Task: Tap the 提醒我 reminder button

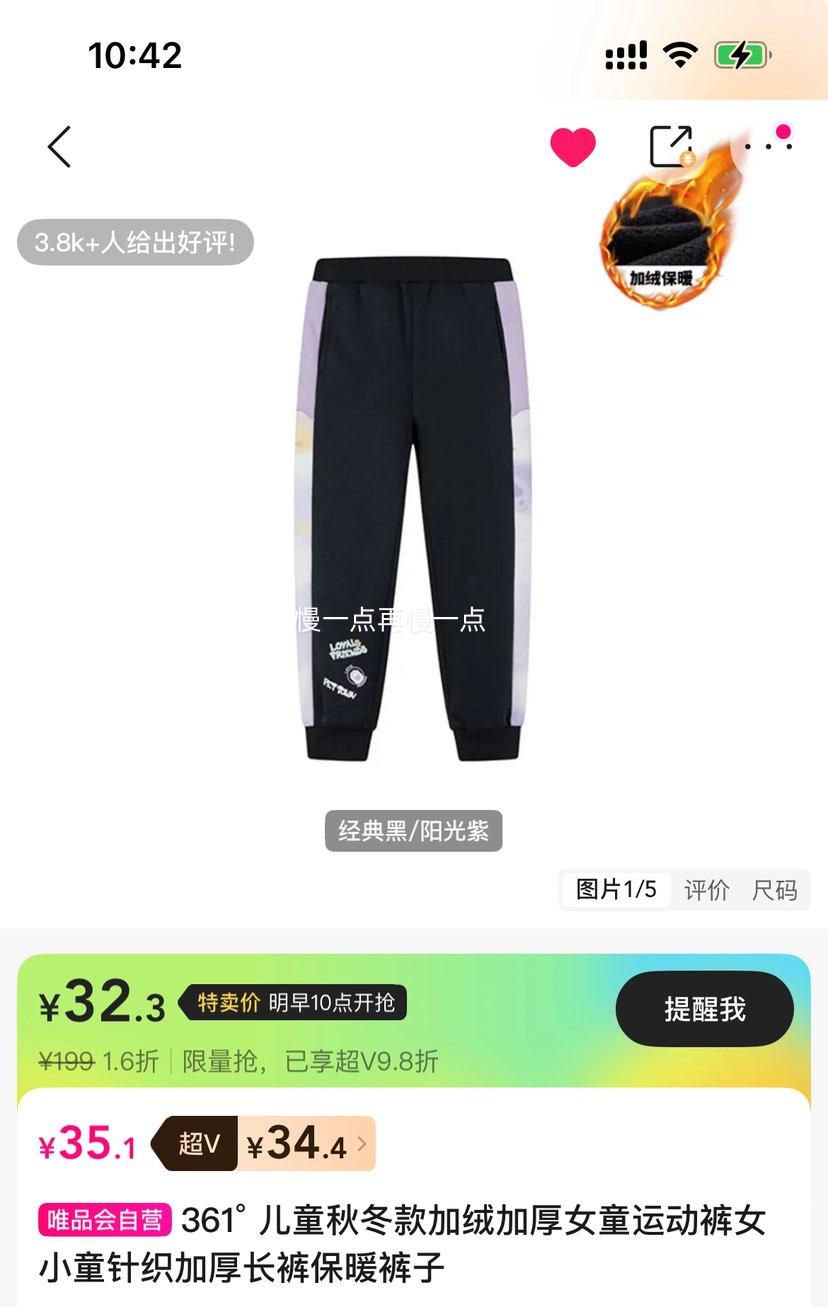Action: tap(704, 1009)
